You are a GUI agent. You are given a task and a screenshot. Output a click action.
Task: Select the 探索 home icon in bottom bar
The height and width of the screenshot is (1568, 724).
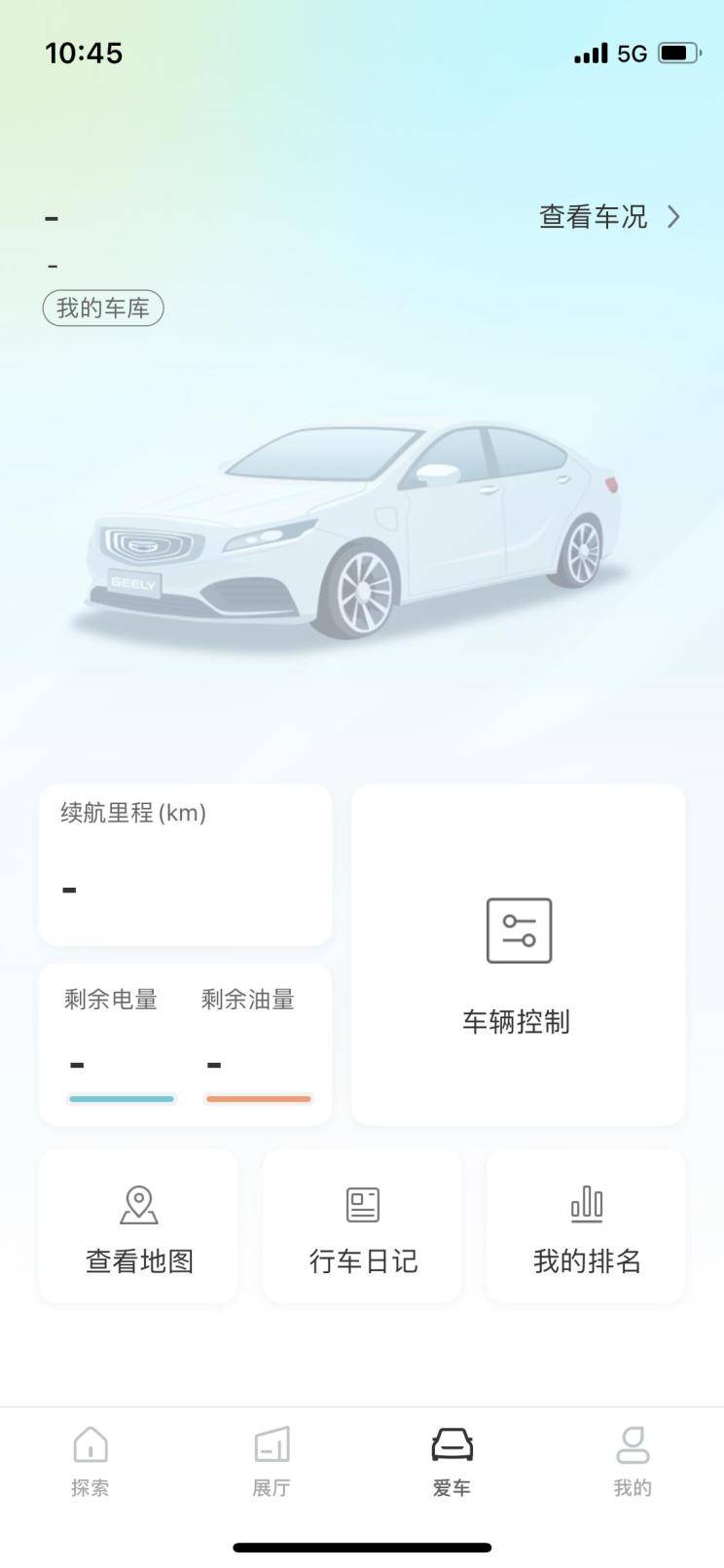pyautogui.click(x=90, y=1445)
